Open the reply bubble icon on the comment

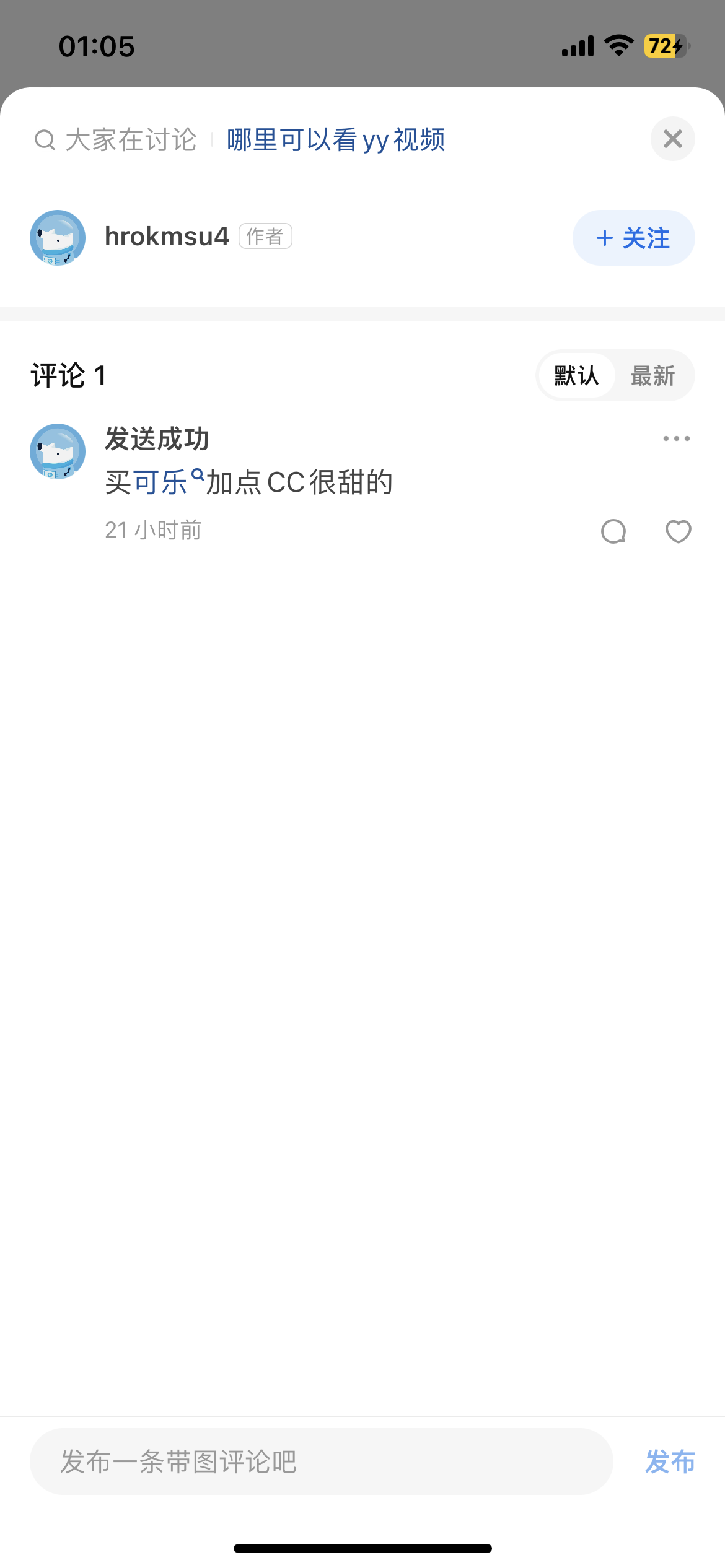[x=613, y=531]
